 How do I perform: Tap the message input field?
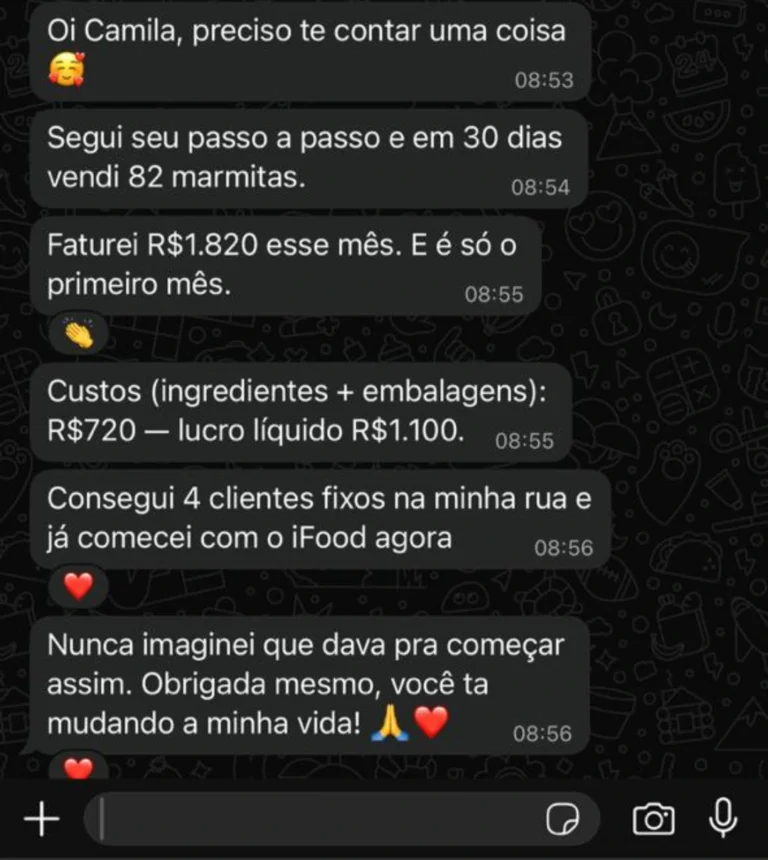point(320,820)
